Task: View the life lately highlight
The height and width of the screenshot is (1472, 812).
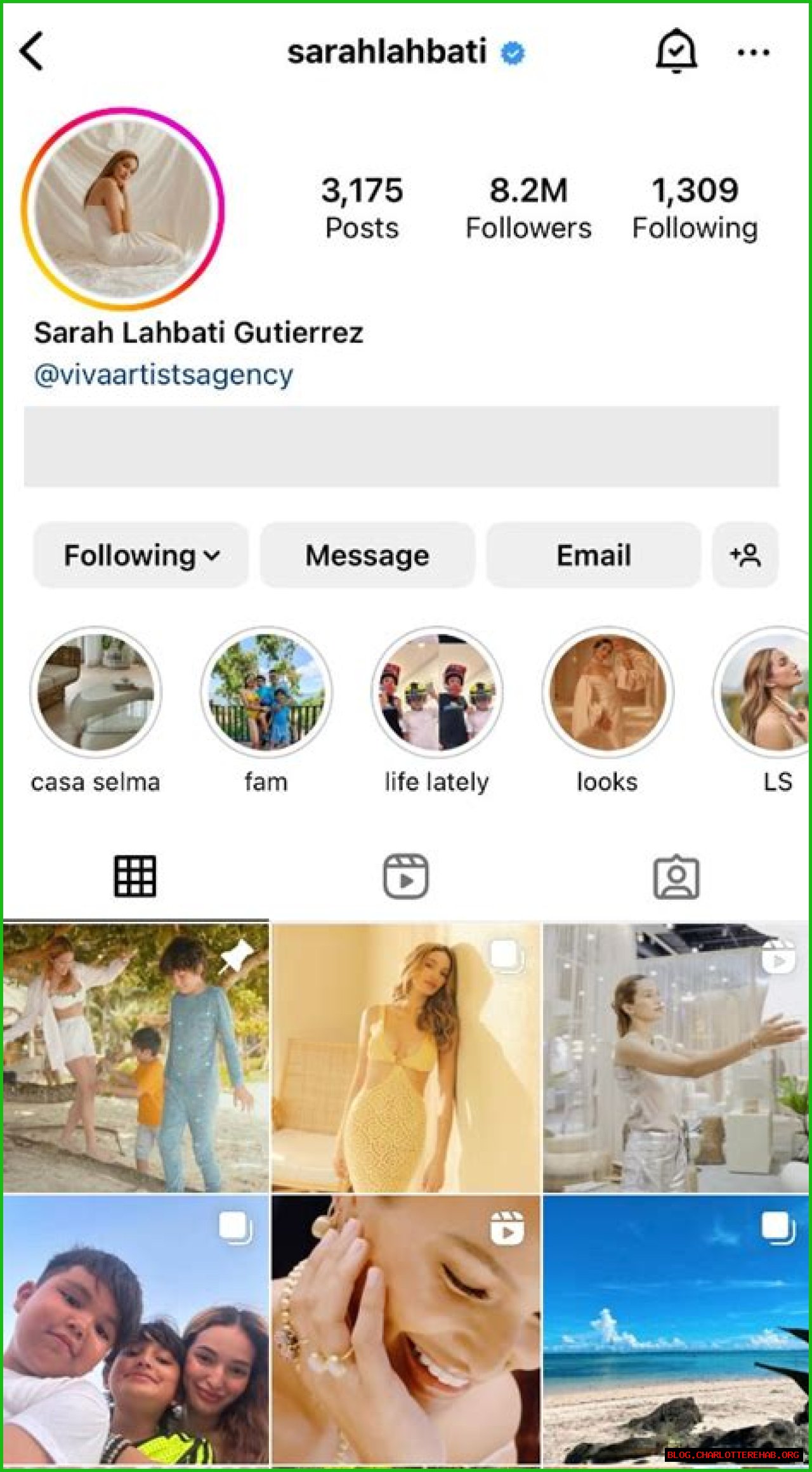Action: tap(436, 692)
